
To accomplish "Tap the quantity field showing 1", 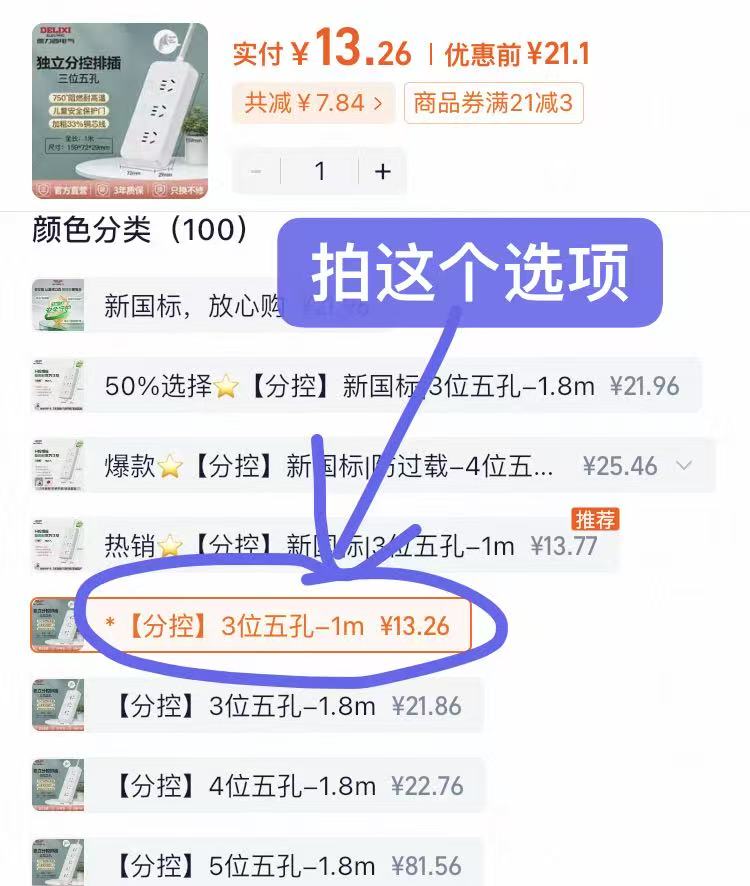I will point(320,171).
